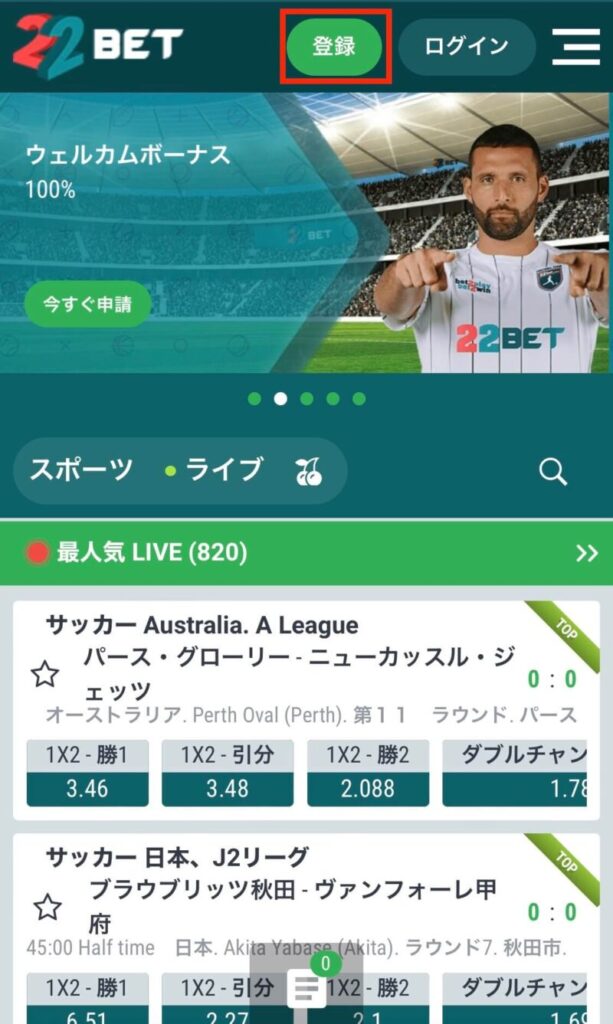Select 1X2 勝1 odds 3.46
This screenshot has width=613, height=1024.
(87, 788)
